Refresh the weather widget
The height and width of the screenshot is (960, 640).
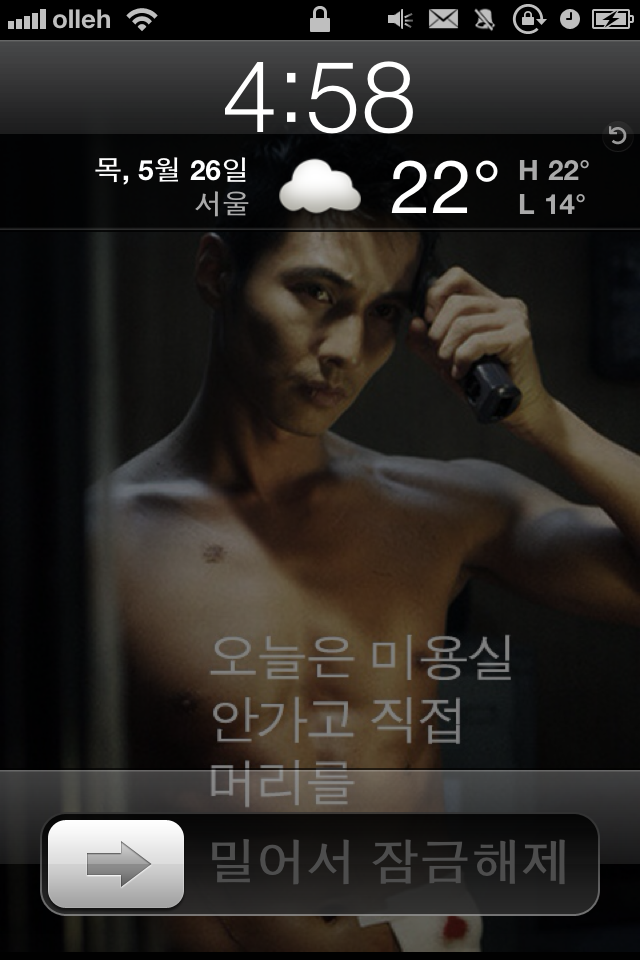[618, 136]
